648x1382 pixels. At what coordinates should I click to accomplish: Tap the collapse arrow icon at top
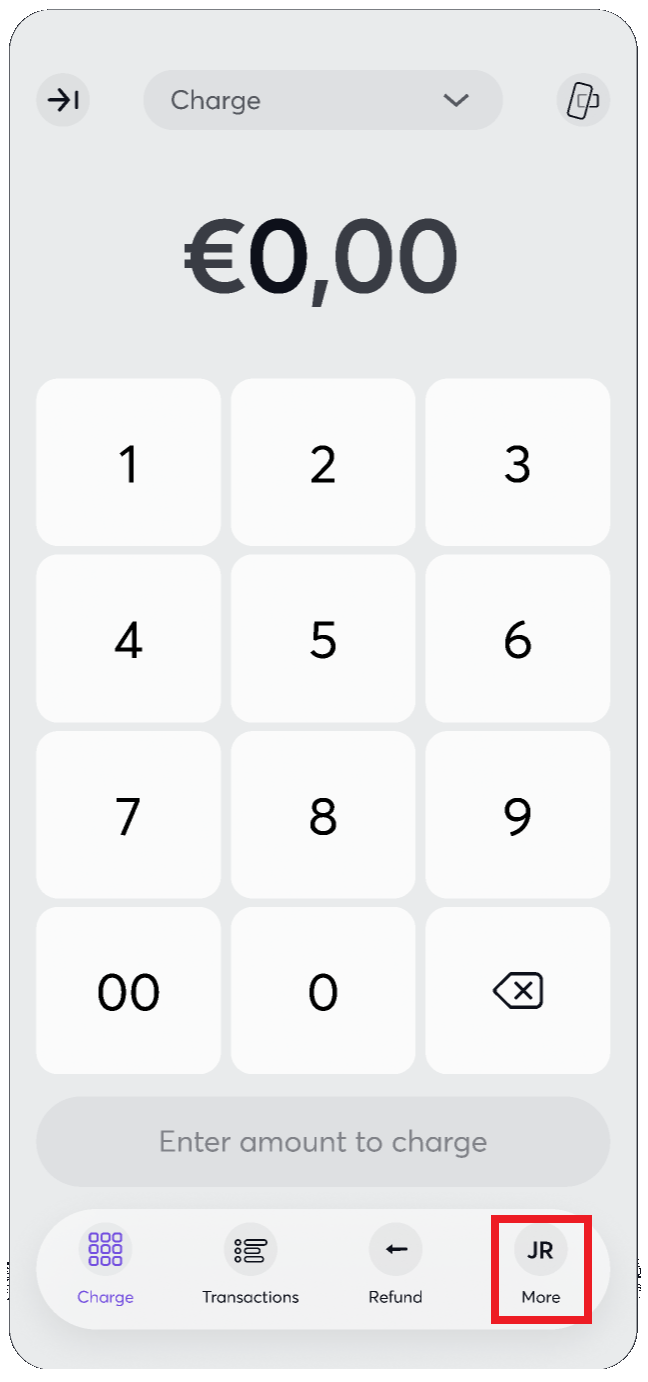[x=64, y=100]
